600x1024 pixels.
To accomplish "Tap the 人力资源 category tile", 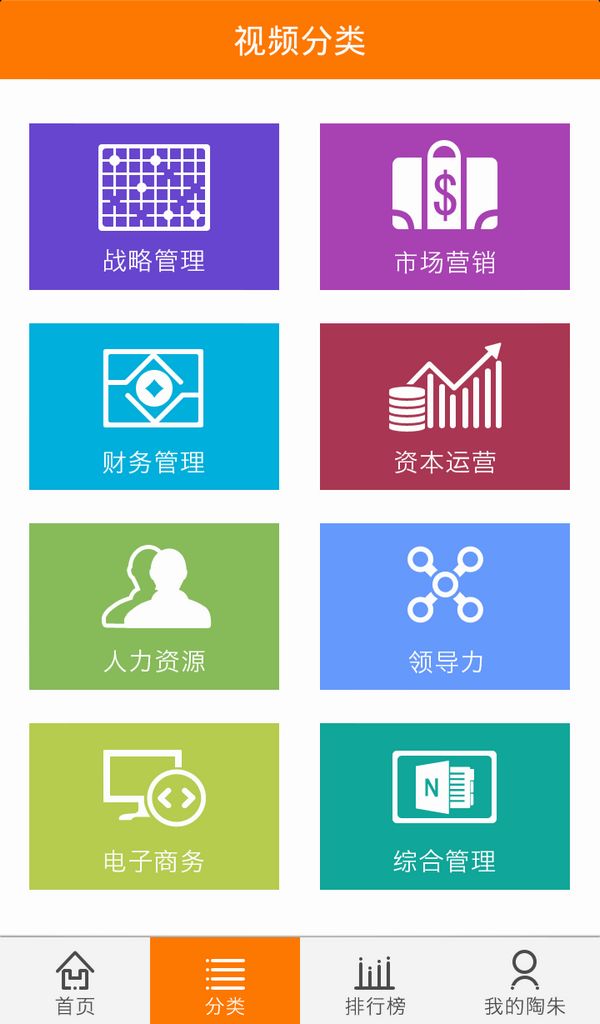I will (154, 606).
